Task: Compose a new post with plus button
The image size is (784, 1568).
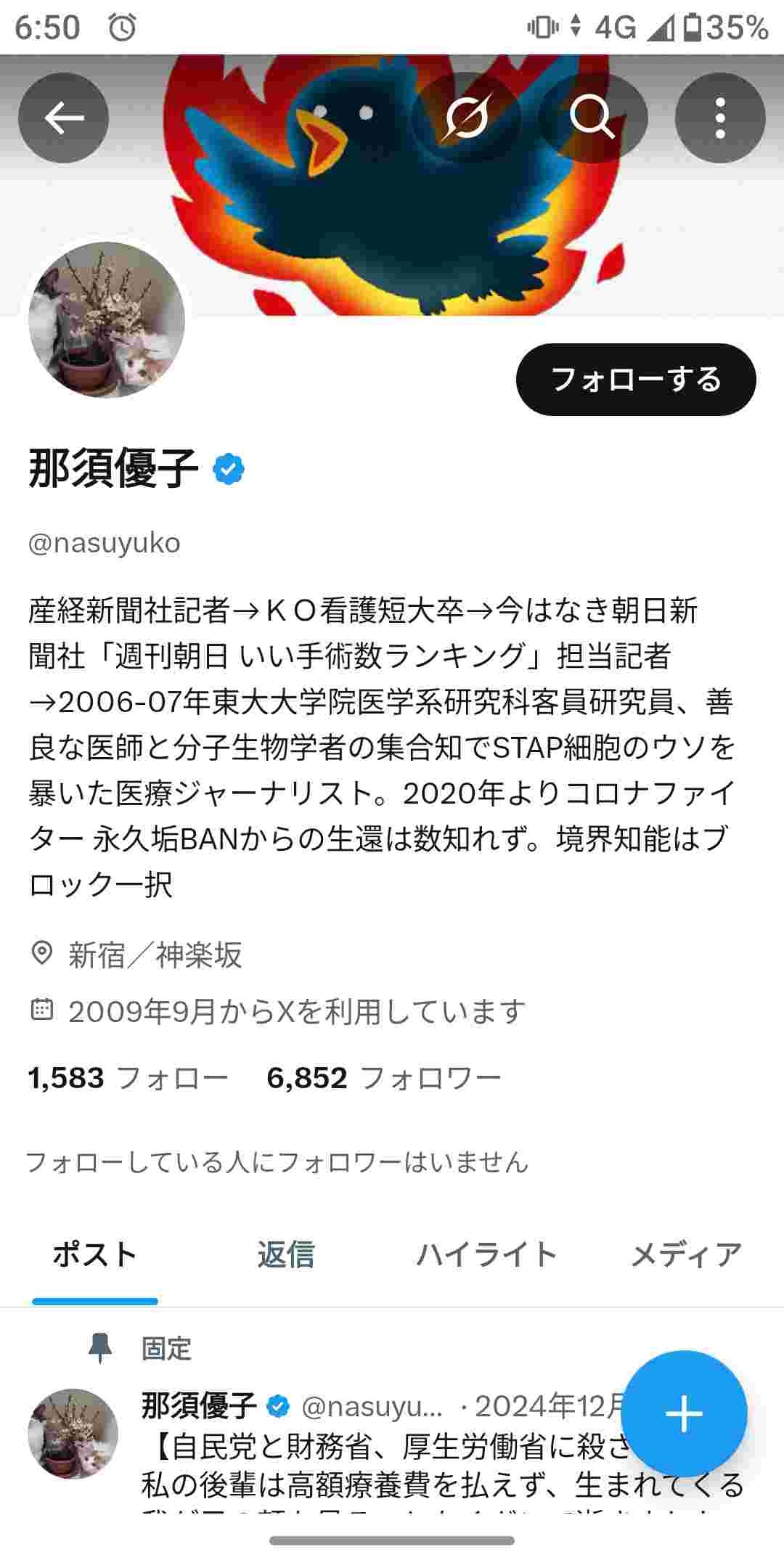Action: (x=684, y=1414)
